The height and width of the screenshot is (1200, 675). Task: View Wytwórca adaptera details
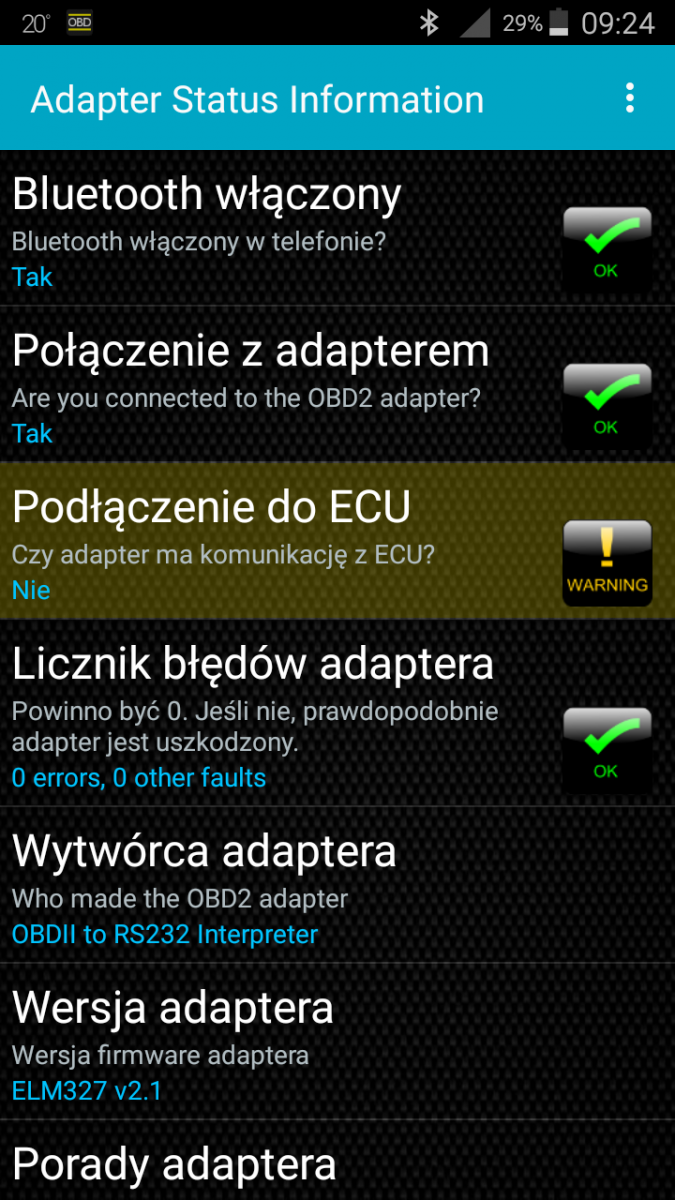click(x=337, y=885)
